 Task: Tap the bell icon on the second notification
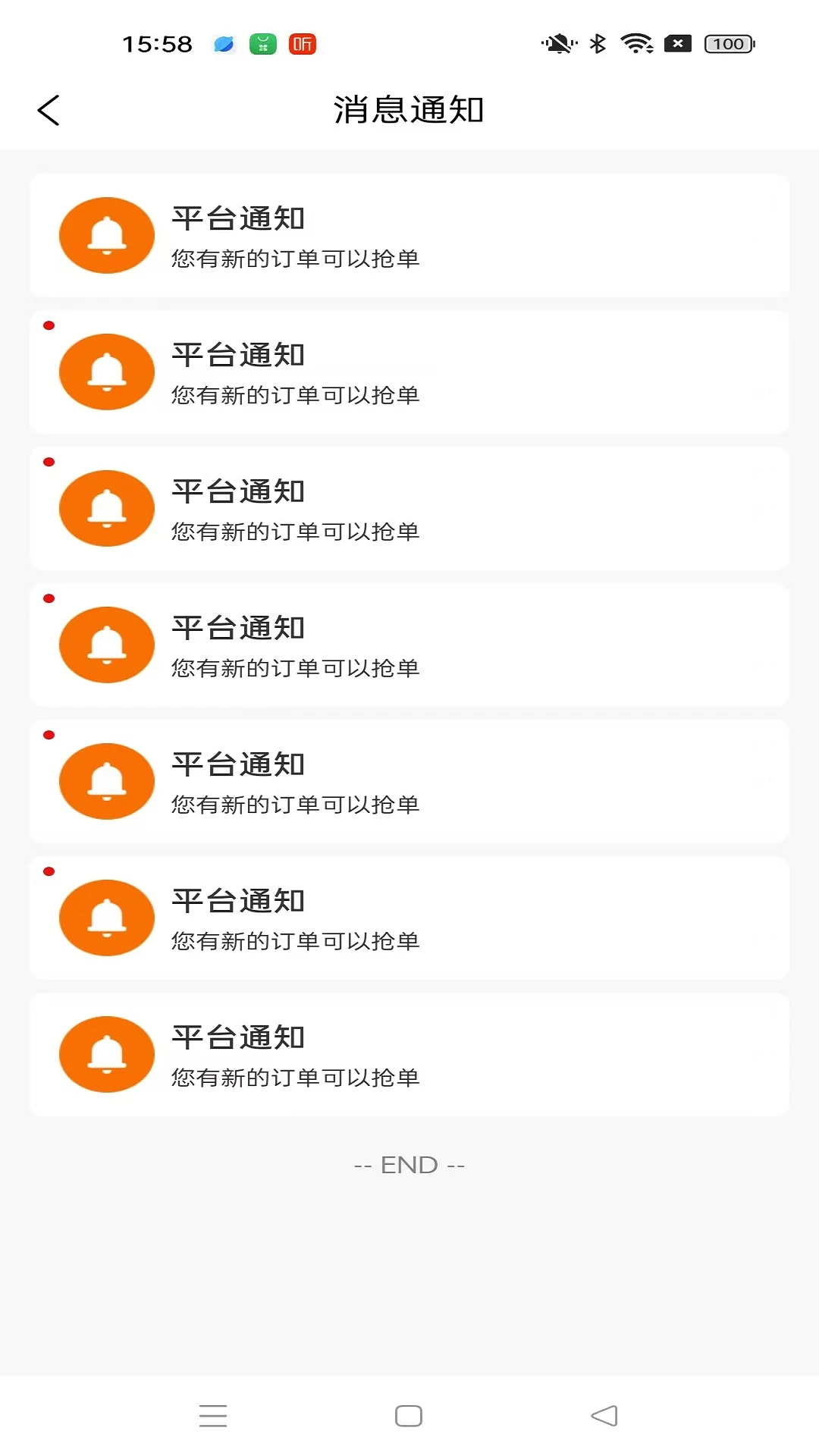pyautogui.click(x=106, y=372)
